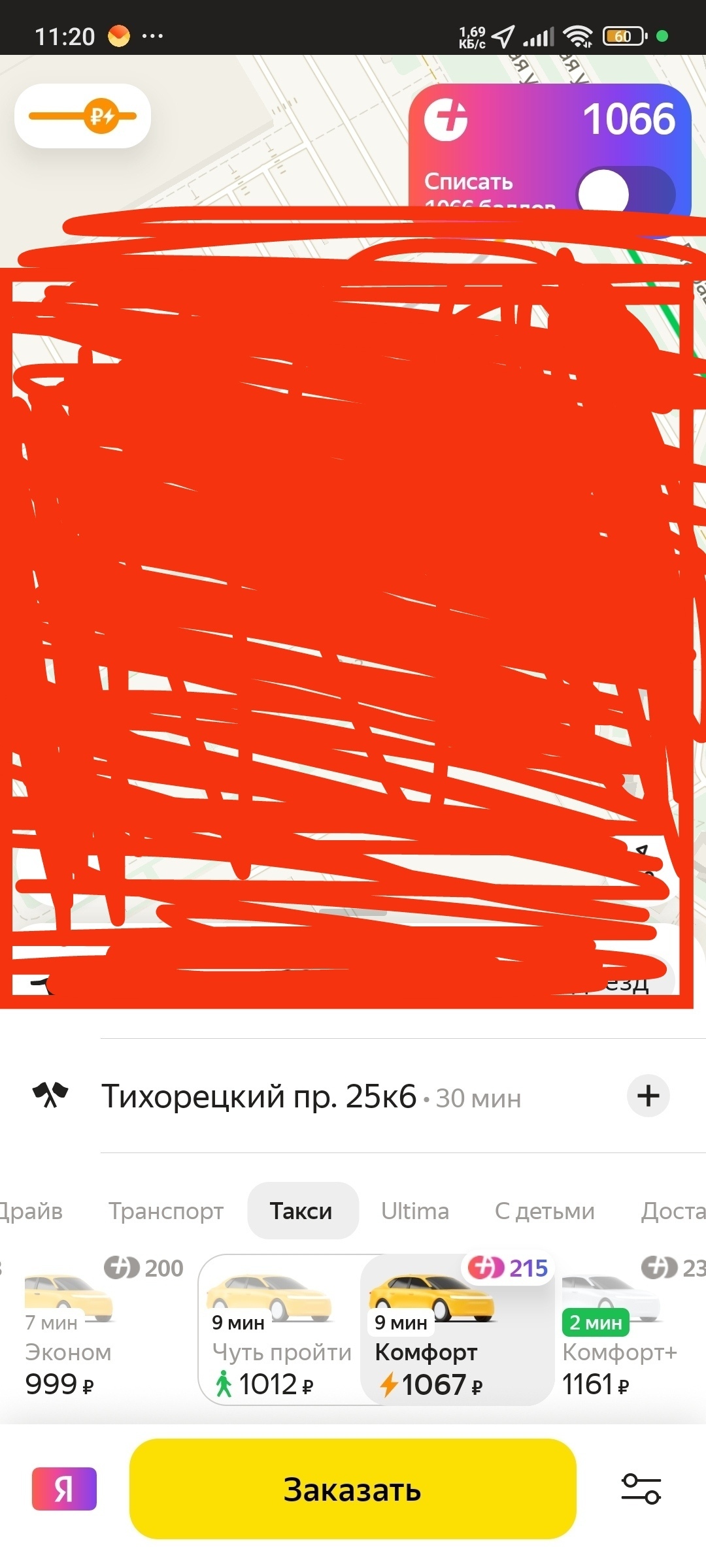Open destination Тихорецкий пр. 25к6
This screenshot has height=1568, width=706.
(258, 1096)
